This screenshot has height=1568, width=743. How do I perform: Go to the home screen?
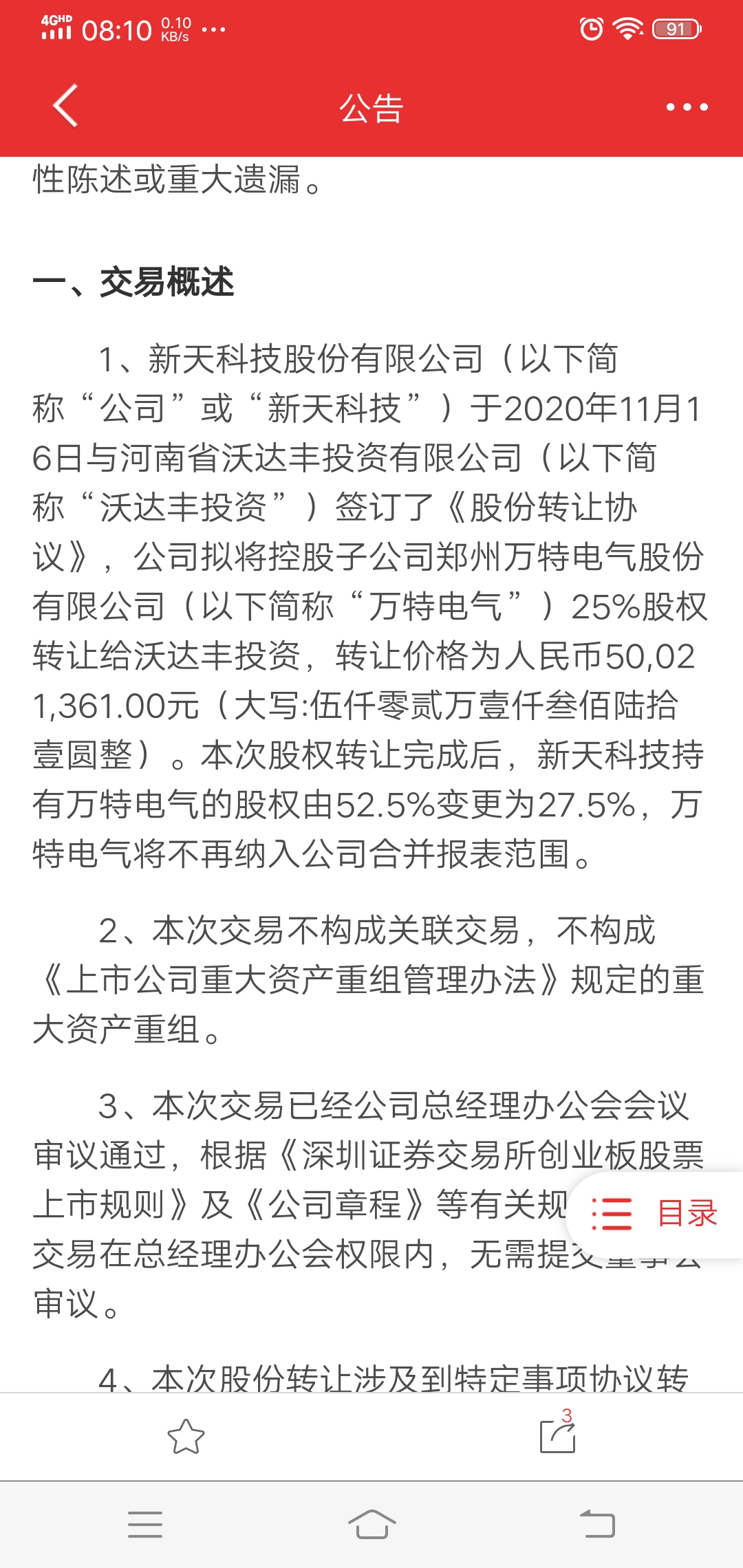click(371, 1525)
